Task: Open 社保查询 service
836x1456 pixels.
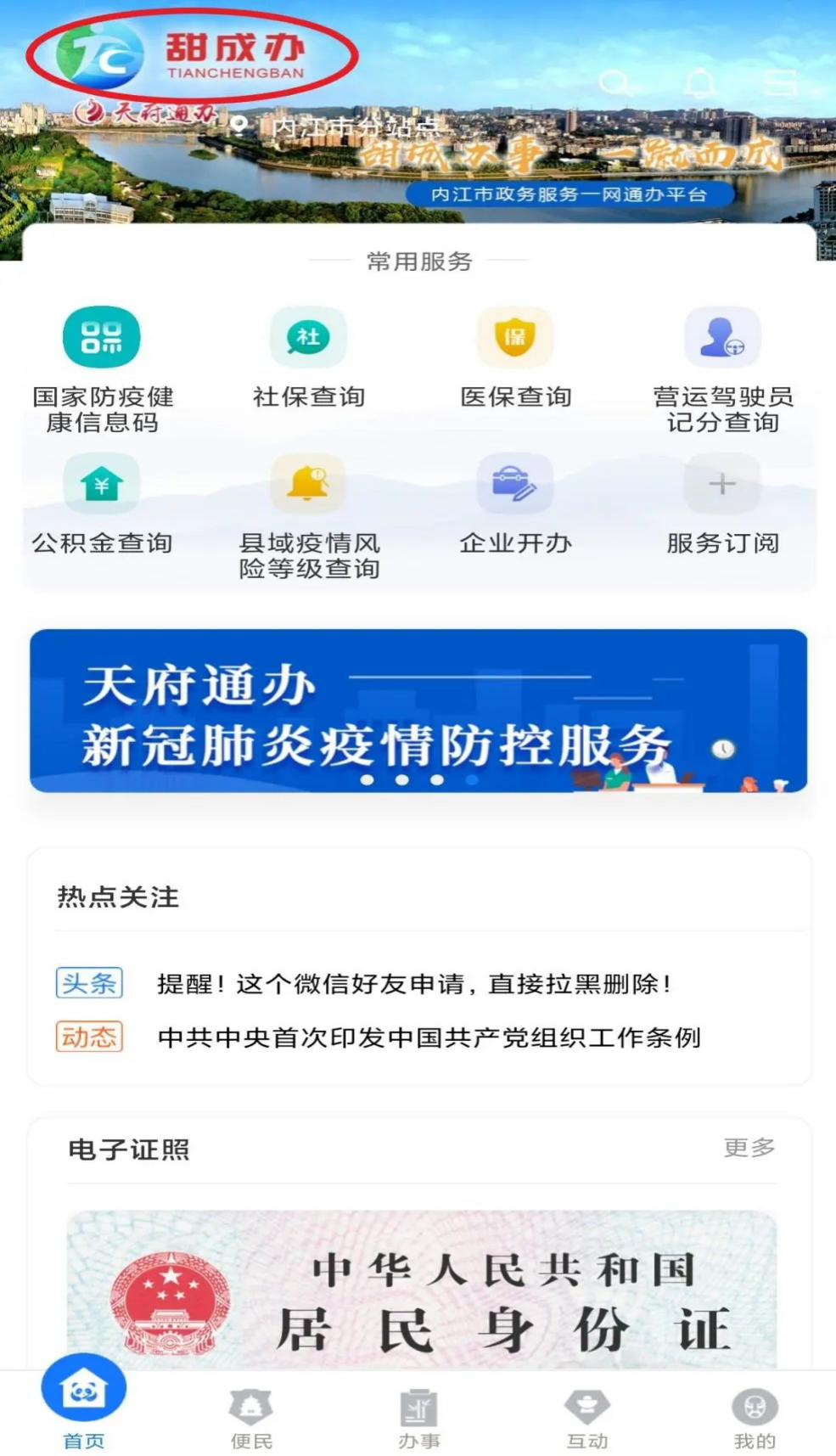Action: click(x=308, y=358)
